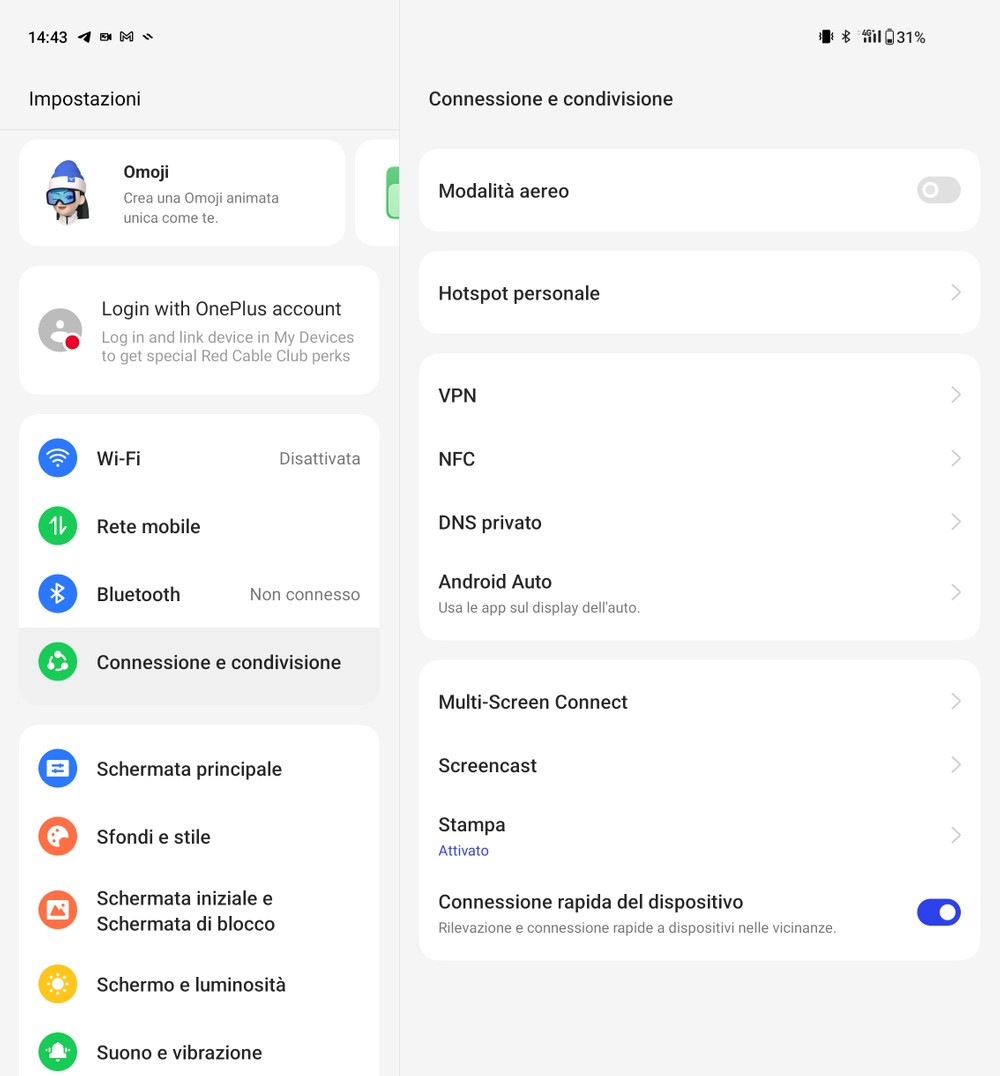Open Bluetooth settings

(199, 595)
